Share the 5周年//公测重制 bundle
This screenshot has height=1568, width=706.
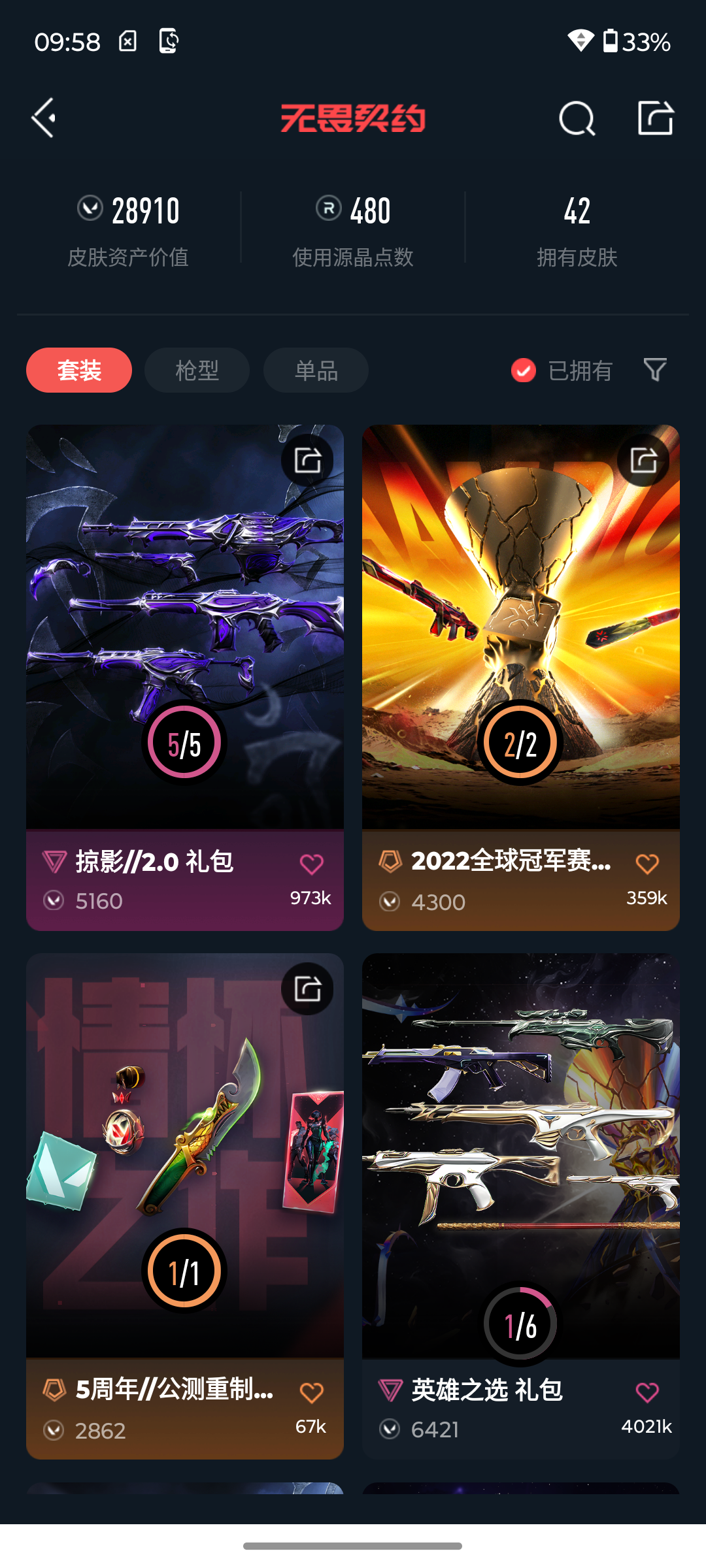tap(307, 988)
